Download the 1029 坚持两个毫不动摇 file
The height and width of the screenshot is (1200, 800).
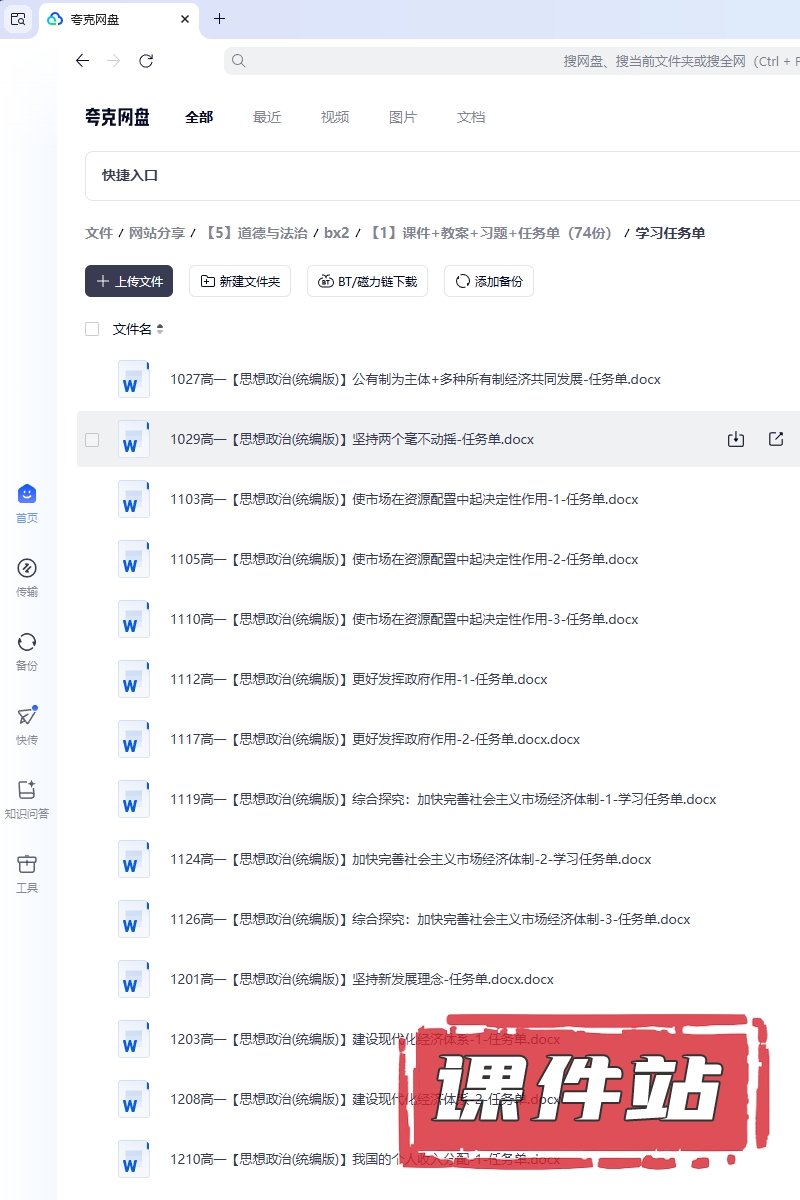point(736,439)
